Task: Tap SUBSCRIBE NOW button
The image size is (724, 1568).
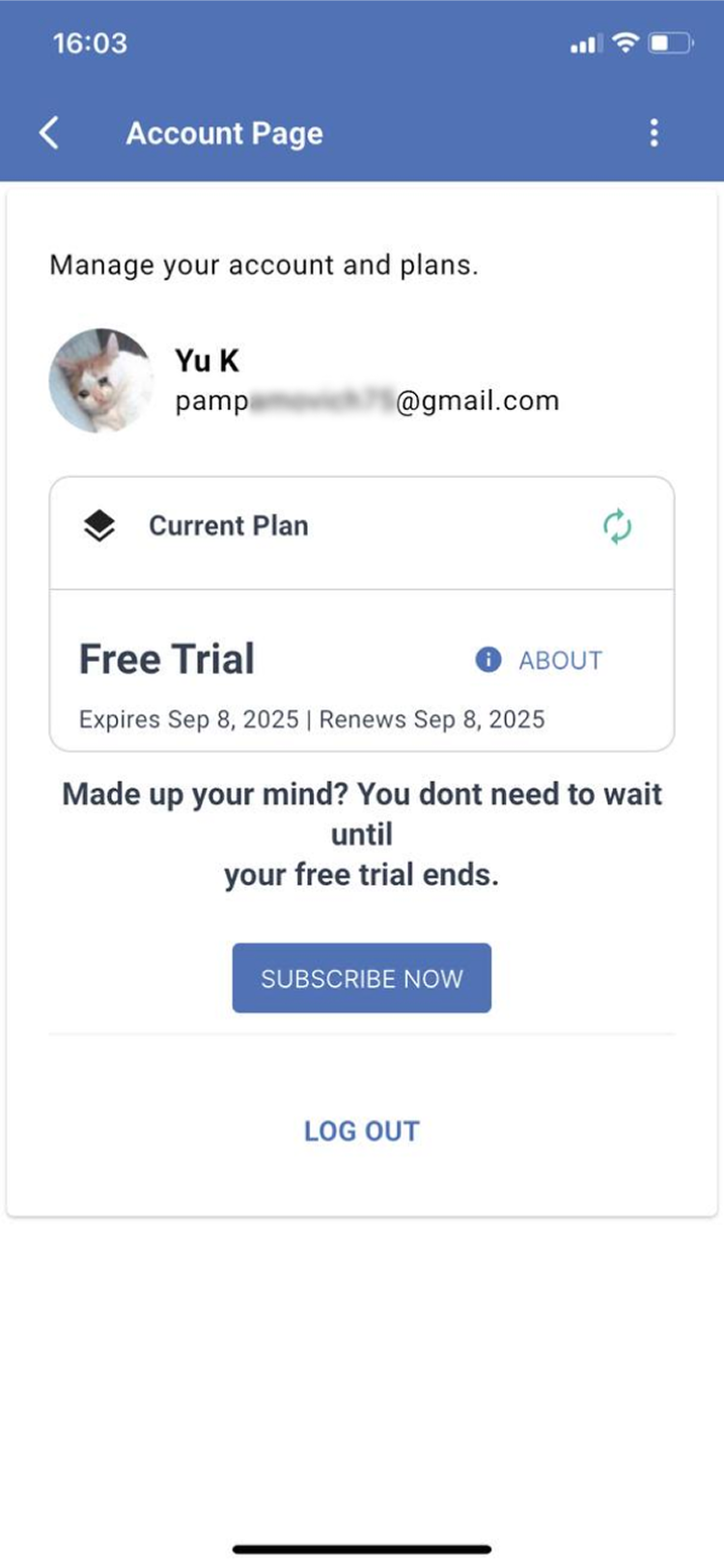Action: coord(361,977)
